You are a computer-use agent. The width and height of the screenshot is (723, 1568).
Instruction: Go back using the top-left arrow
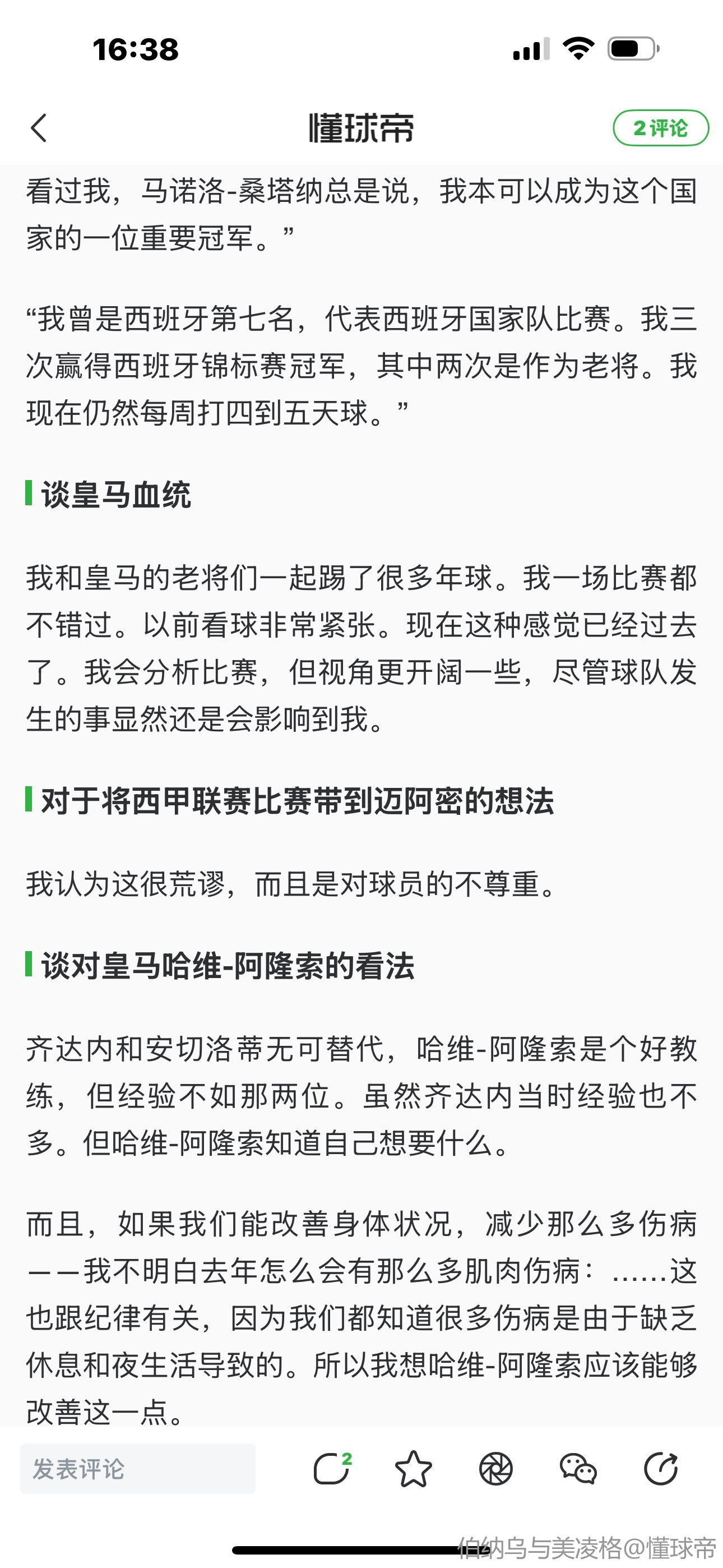tap(39, 128)
